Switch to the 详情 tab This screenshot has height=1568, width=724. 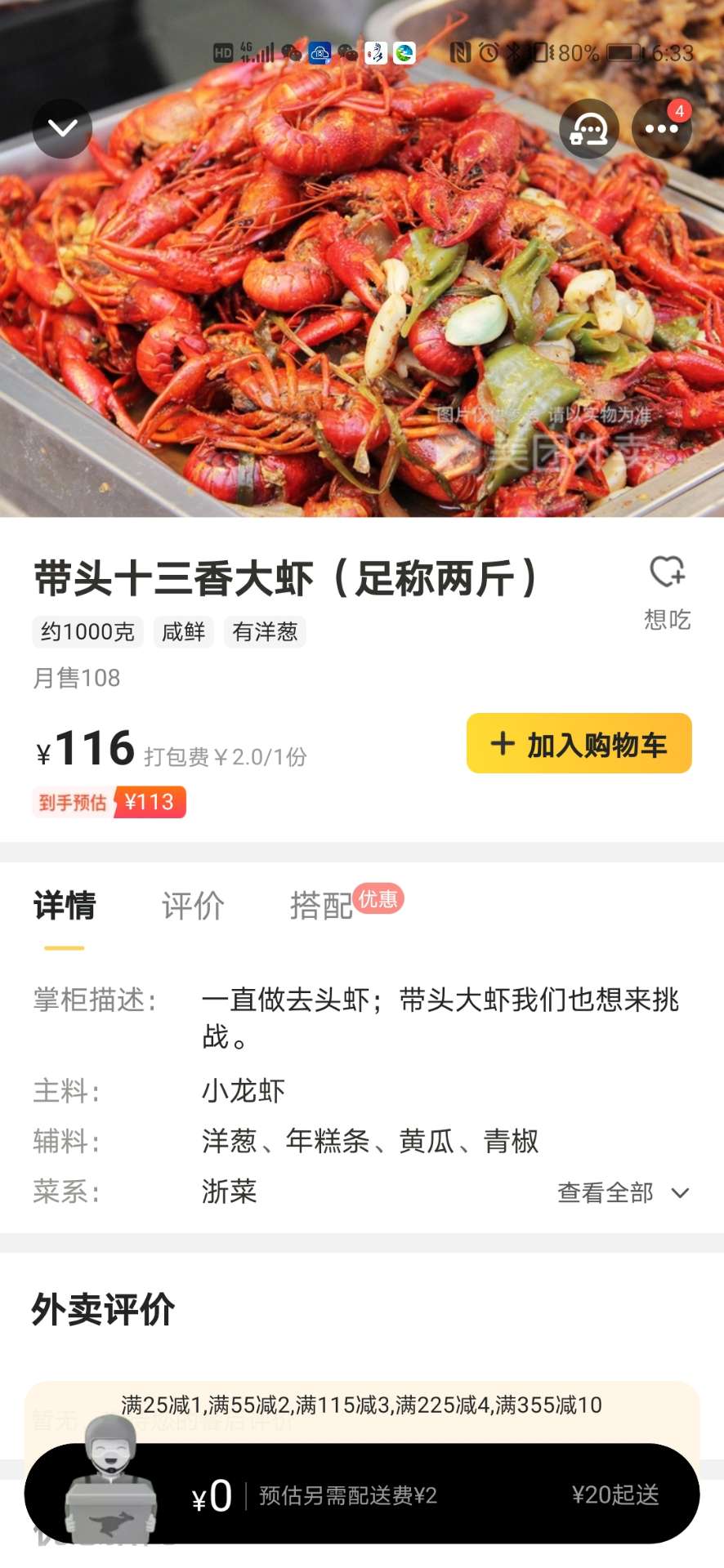[65, 906]
